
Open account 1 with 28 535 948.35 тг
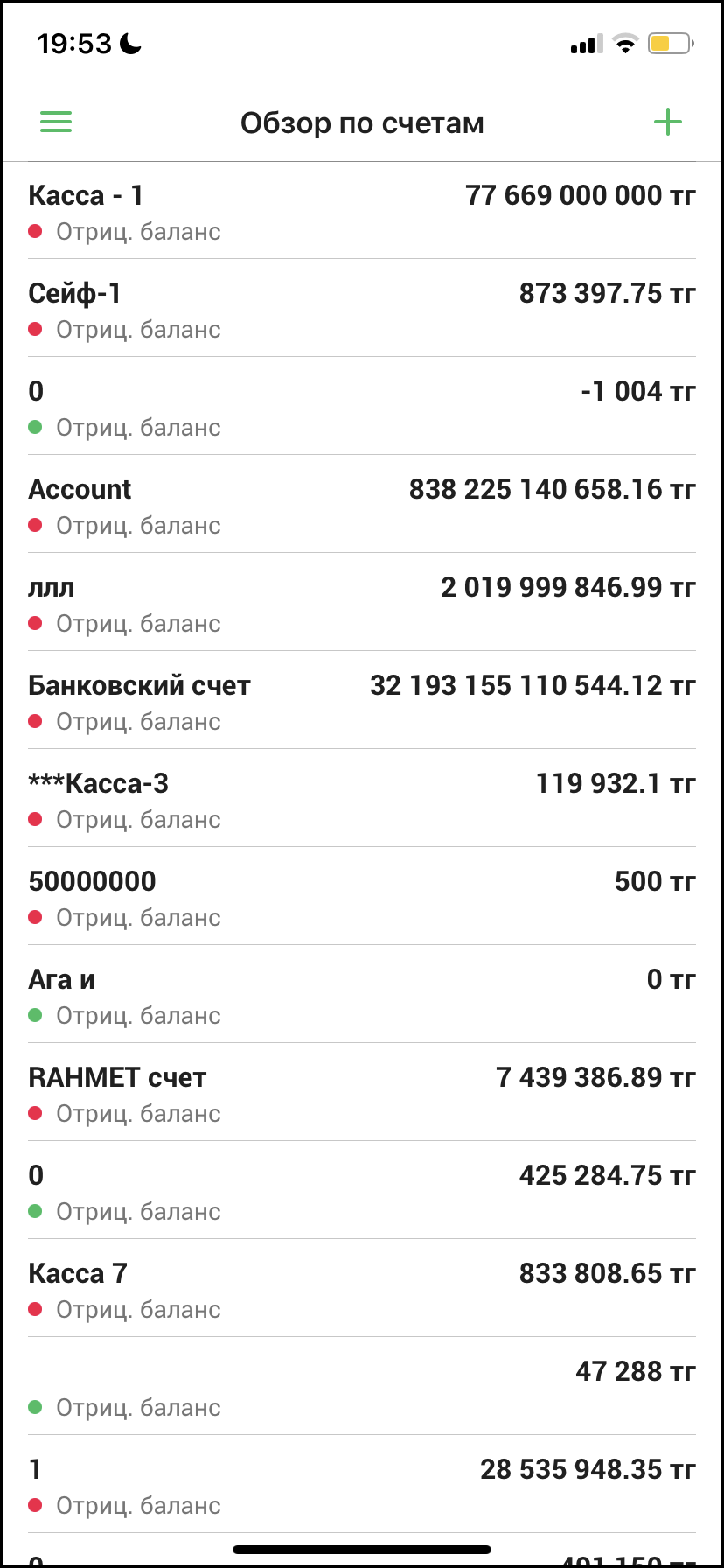(361, 1485)
